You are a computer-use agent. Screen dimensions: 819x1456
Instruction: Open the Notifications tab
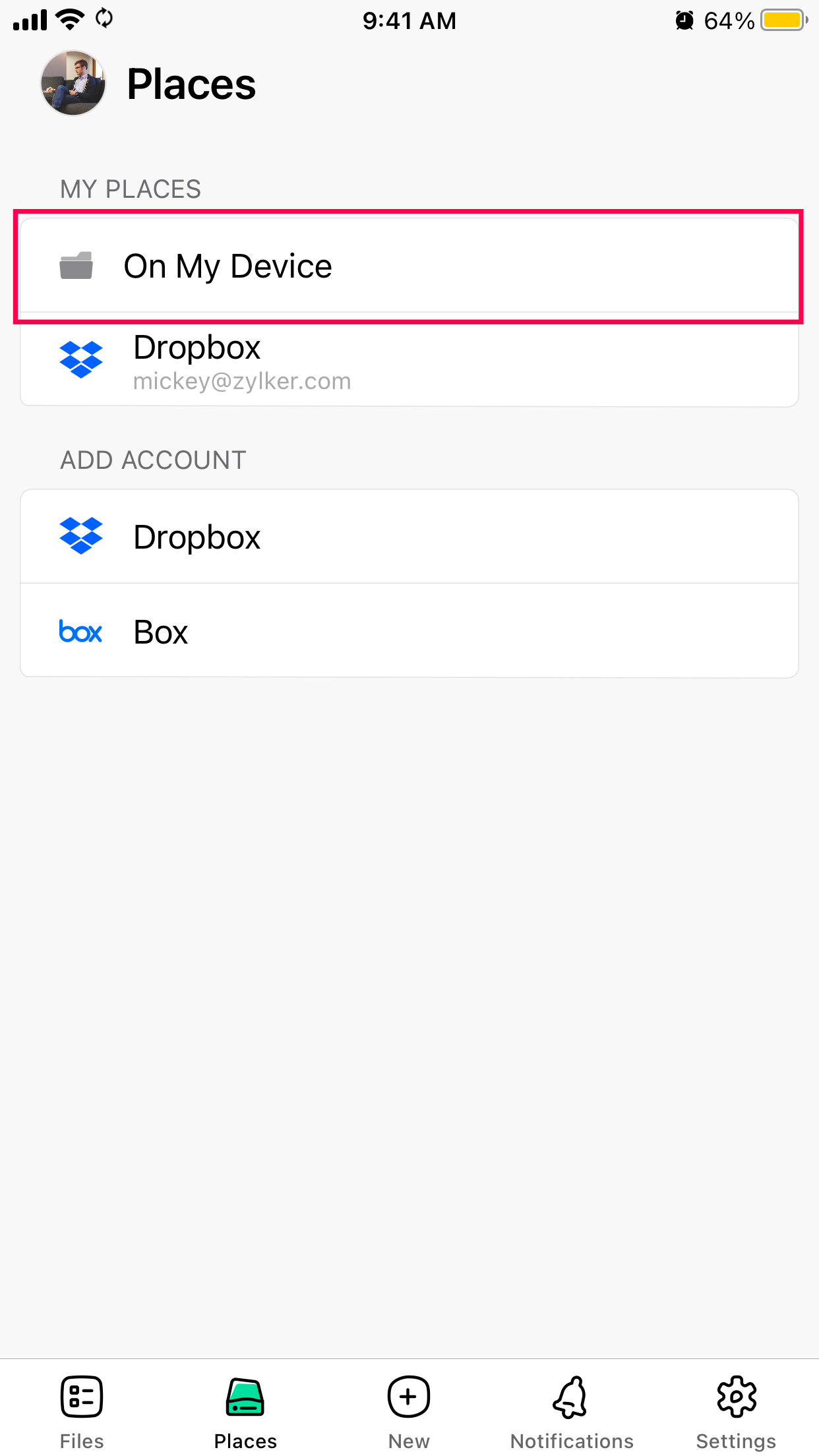point(572,1411)
